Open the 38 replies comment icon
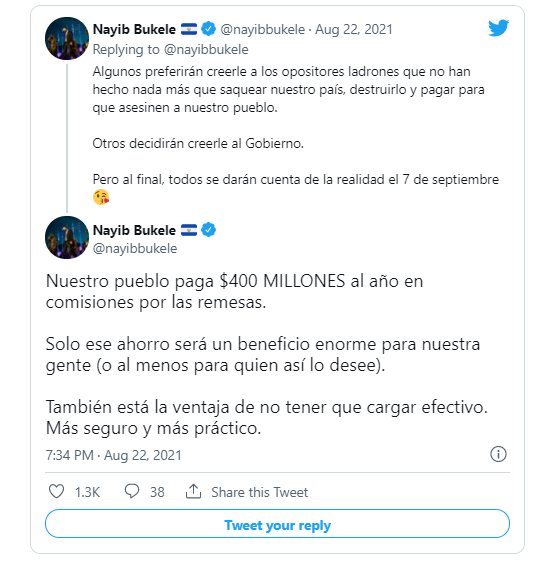The image size is (553, 561). point(132,491)
